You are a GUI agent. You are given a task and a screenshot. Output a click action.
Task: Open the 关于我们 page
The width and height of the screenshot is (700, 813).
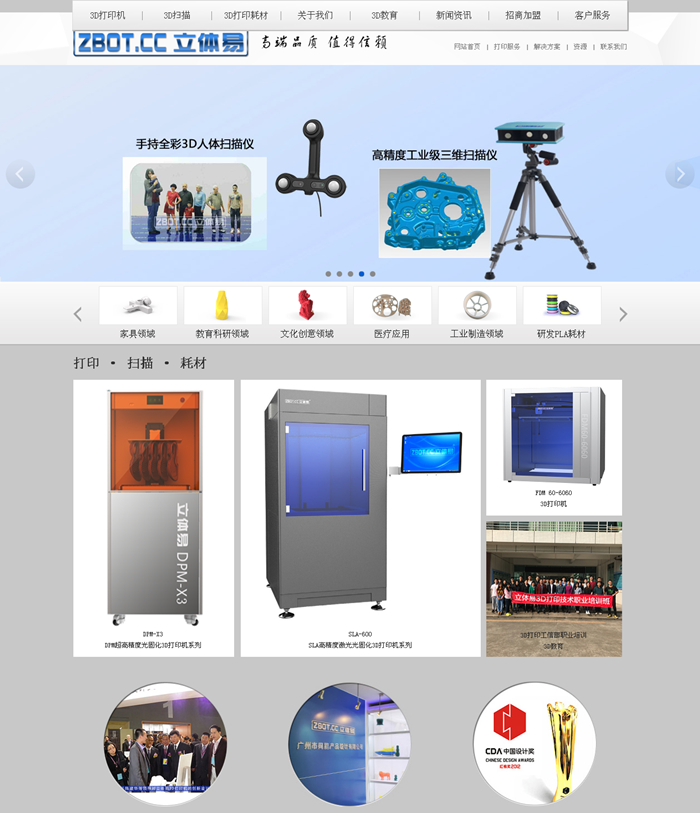tap(315, 16)
